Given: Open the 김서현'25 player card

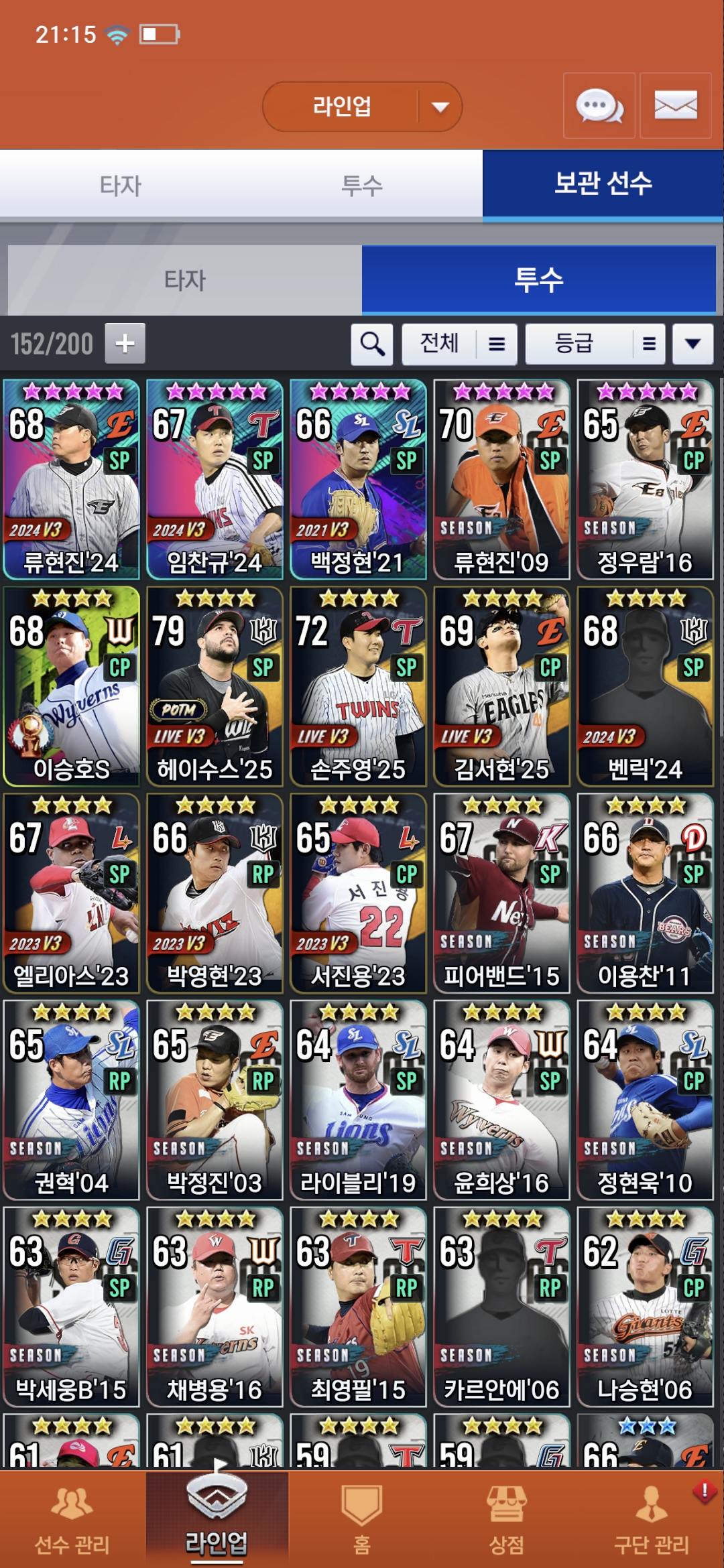Looking at the screenshot, I should coord(501,686).
